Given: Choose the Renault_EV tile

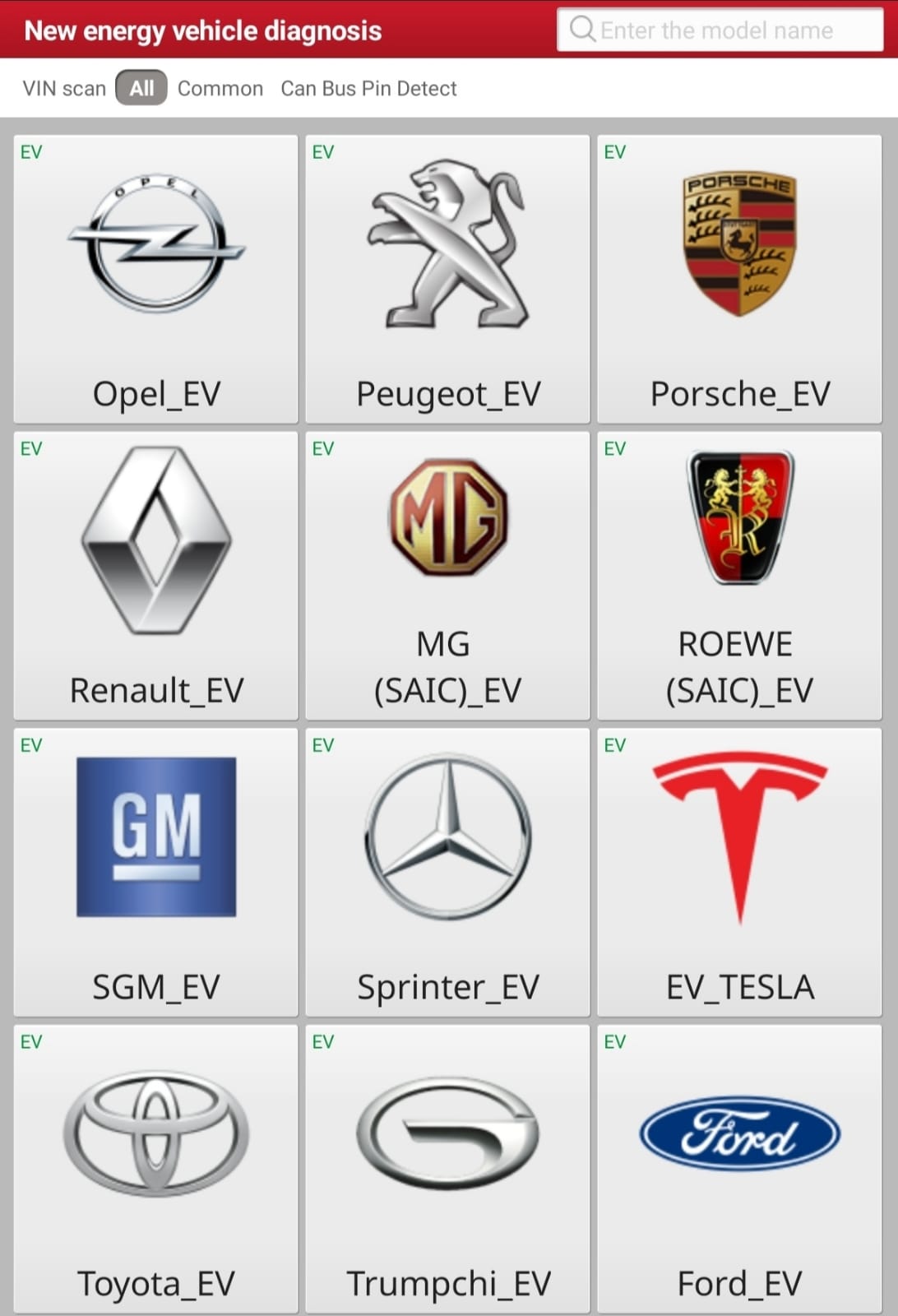Looking at the screenshot, I should point(156,576).
